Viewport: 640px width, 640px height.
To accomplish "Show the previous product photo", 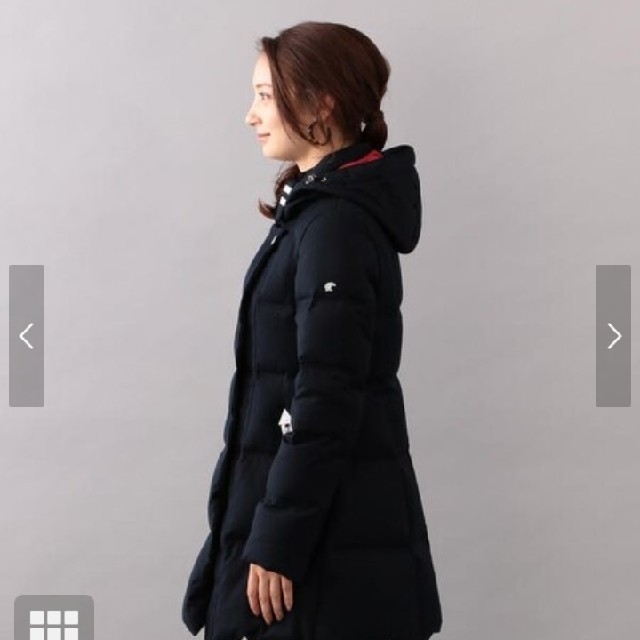I will pyautogui.click(x=26, y=336).
